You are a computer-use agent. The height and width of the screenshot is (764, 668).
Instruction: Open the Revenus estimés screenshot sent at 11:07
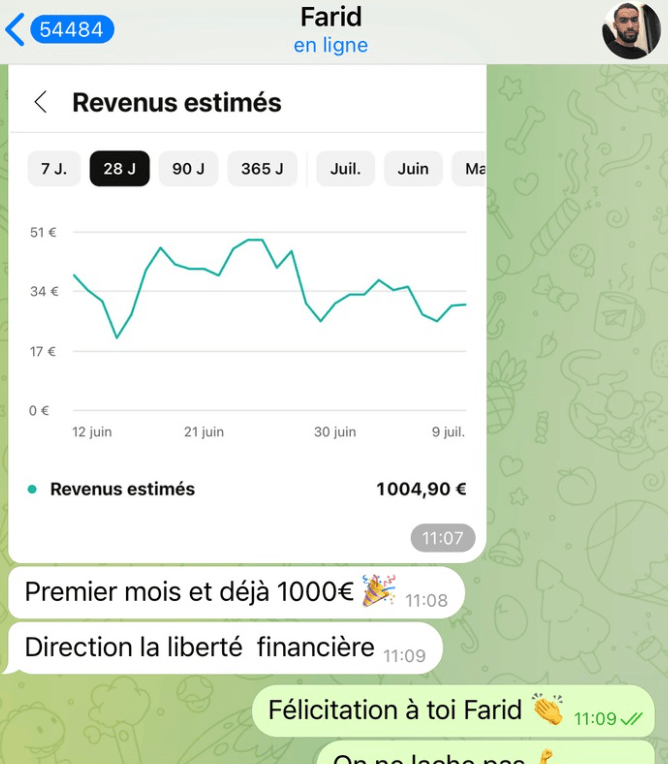pyautogui.click(x=248, y=313)
